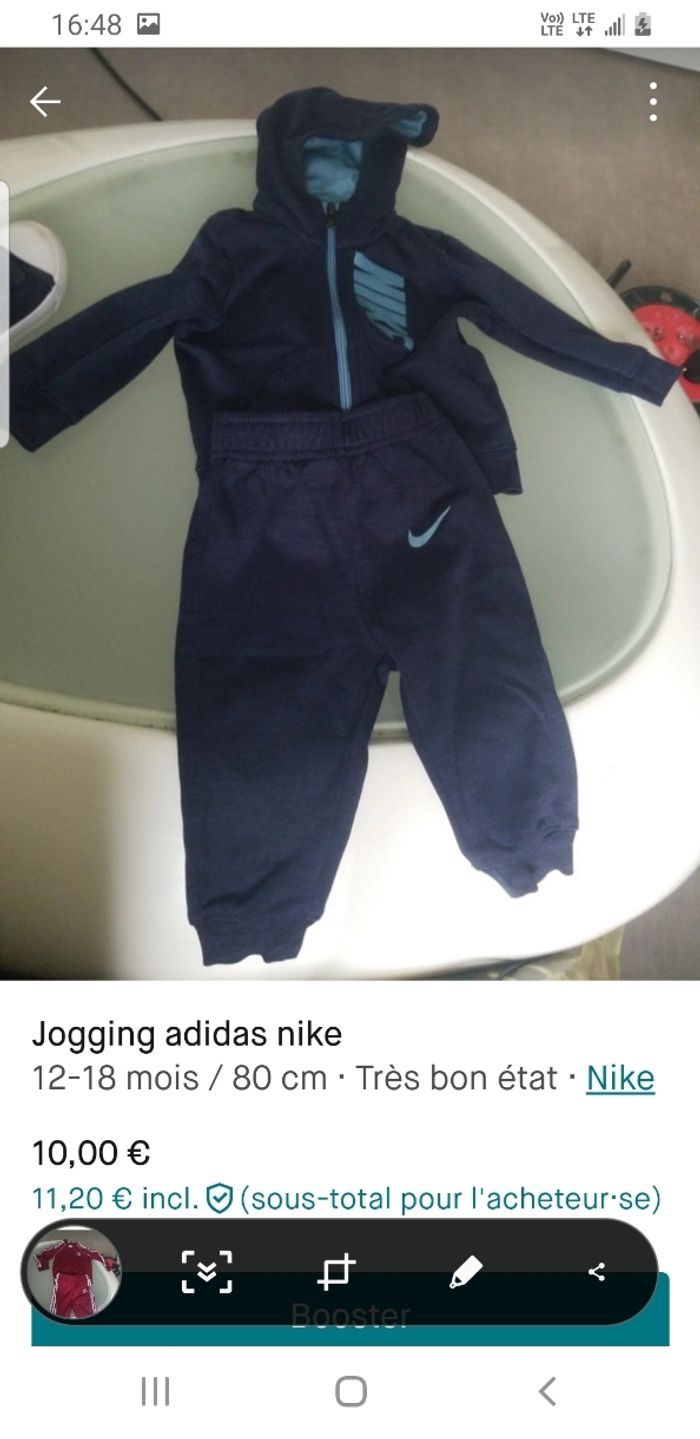Open recent apps from navigation bar
700x1439 pixels.
[x=155, y=1391]
